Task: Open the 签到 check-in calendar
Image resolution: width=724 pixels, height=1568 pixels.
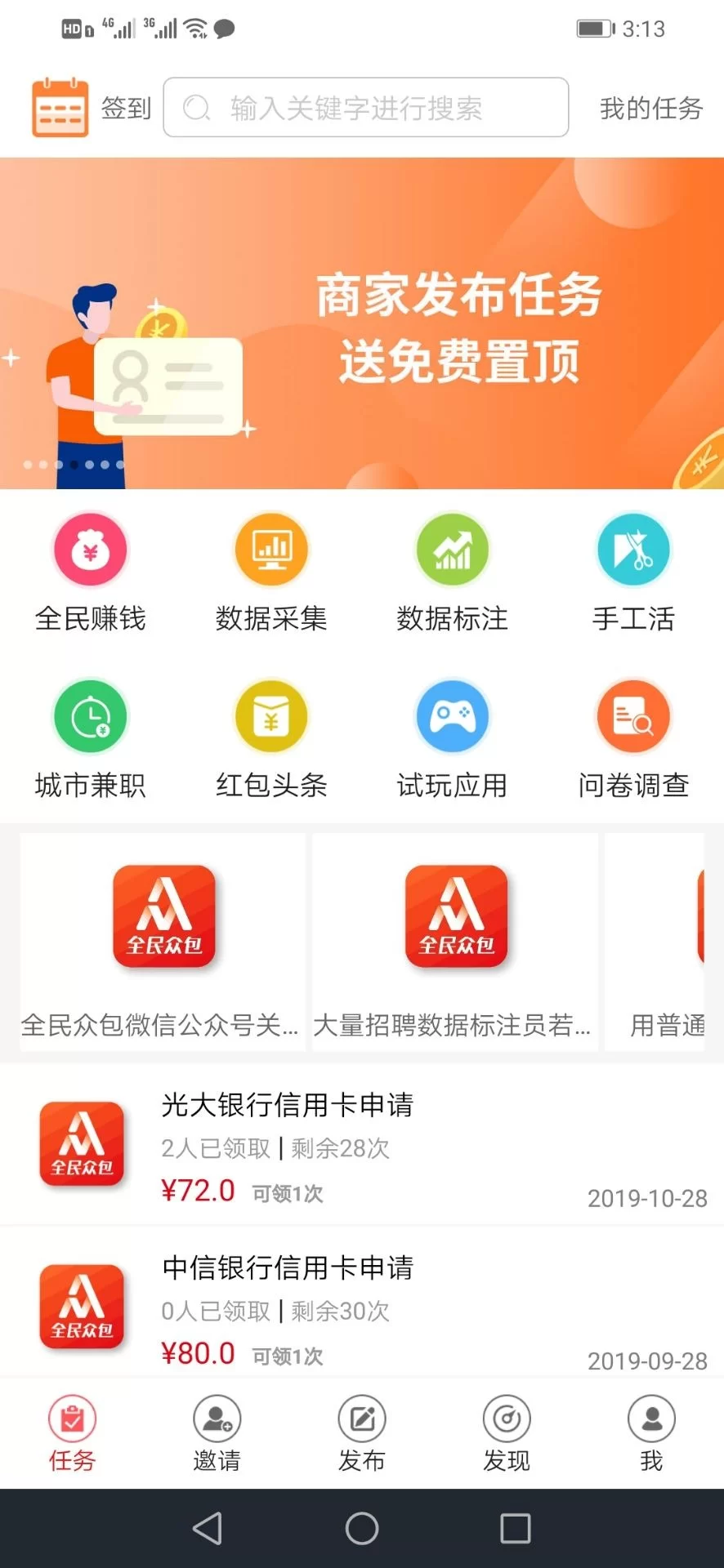Action: point(91,108)
